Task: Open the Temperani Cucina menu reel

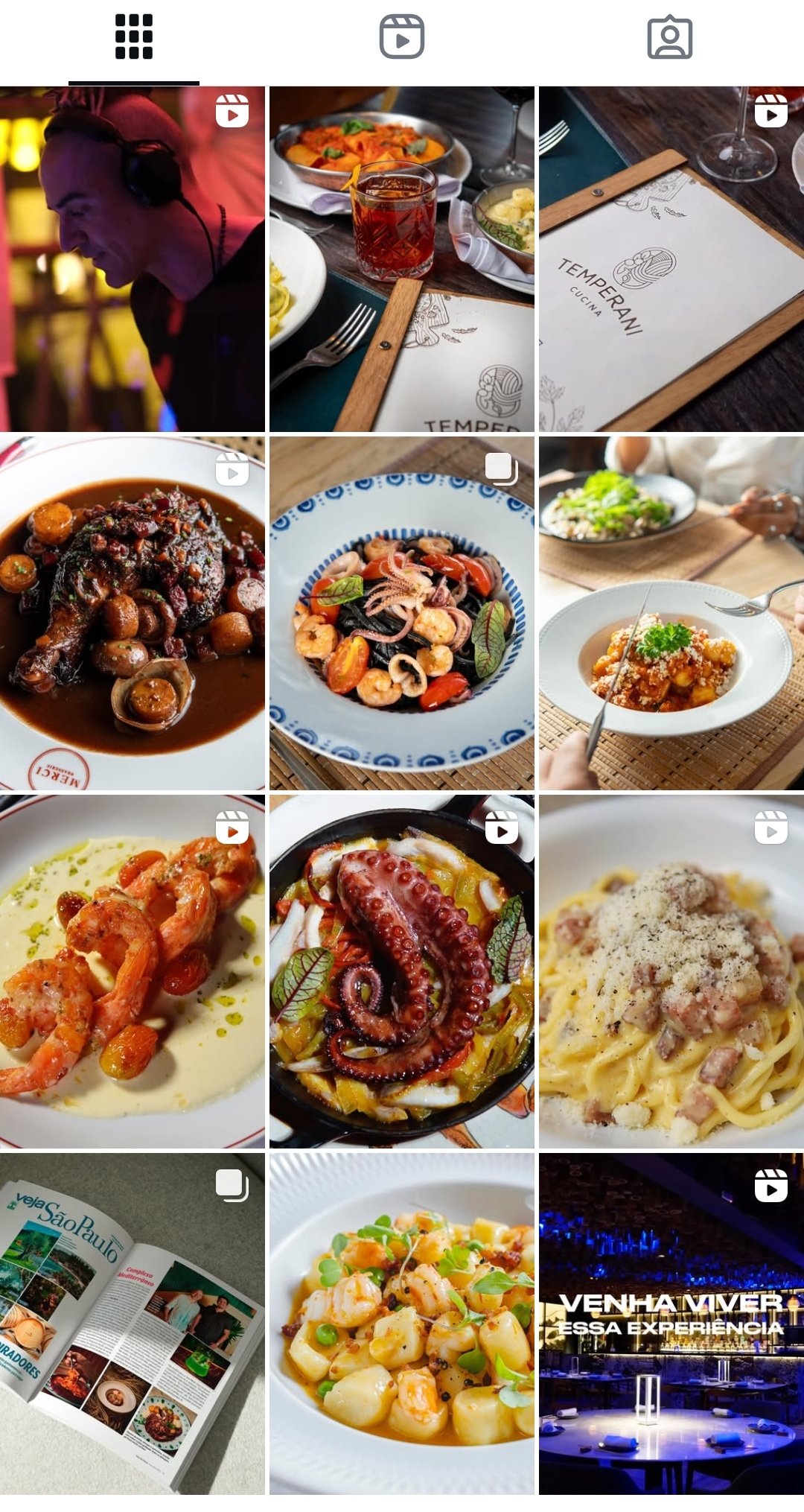Action: [671, 259]
